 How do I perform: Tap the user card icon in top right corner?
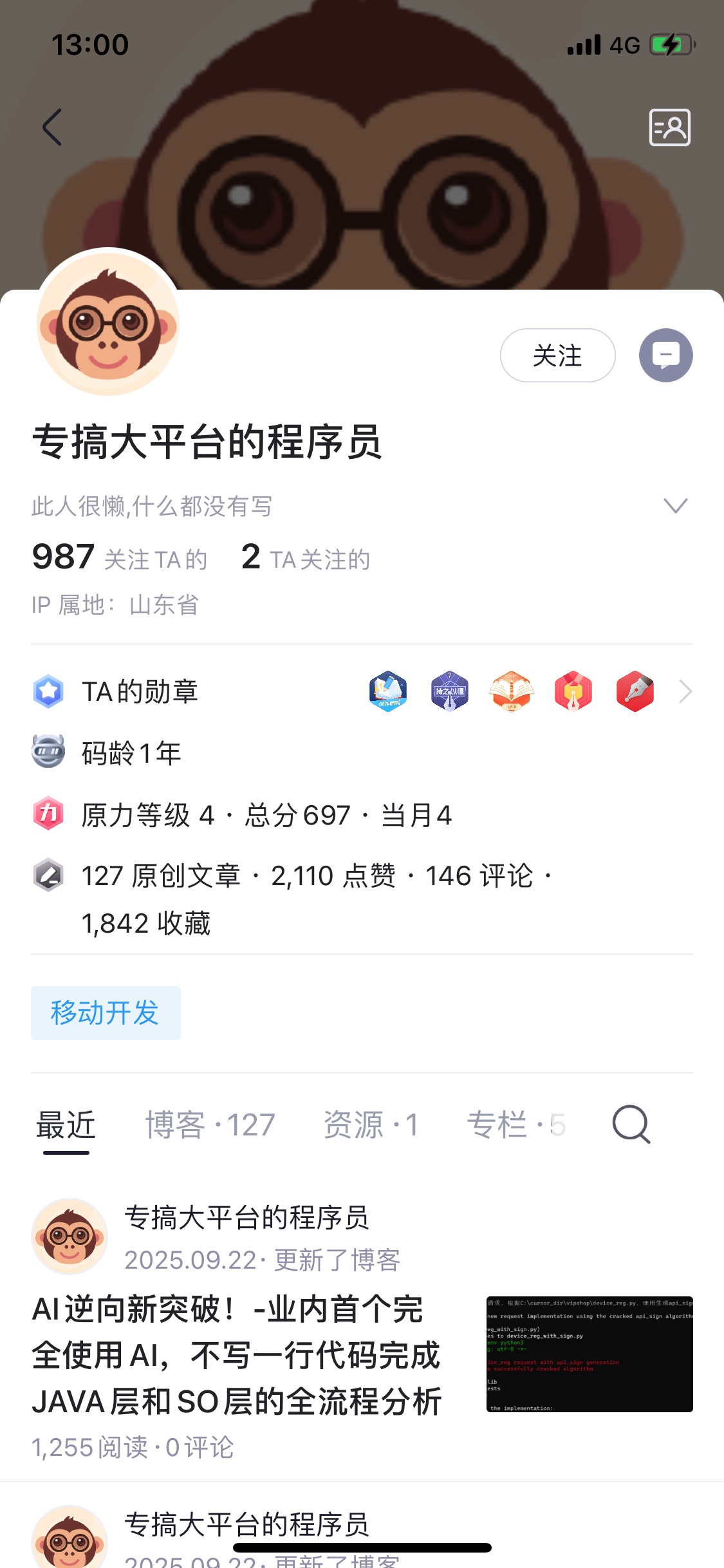coord(669,127)
